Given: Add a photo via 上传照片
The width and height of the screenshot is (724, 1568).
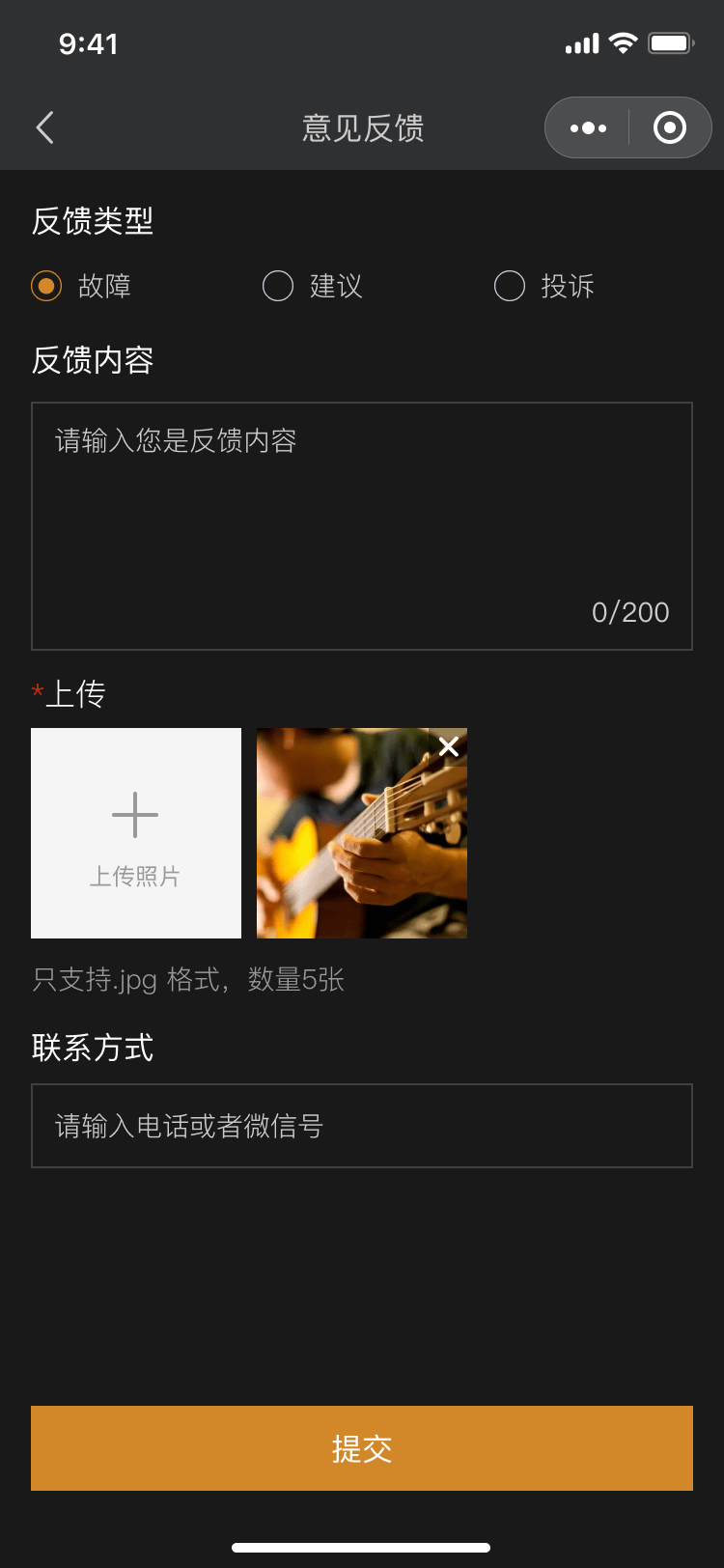Looking at the screenshot, I should tap(136, 833).
